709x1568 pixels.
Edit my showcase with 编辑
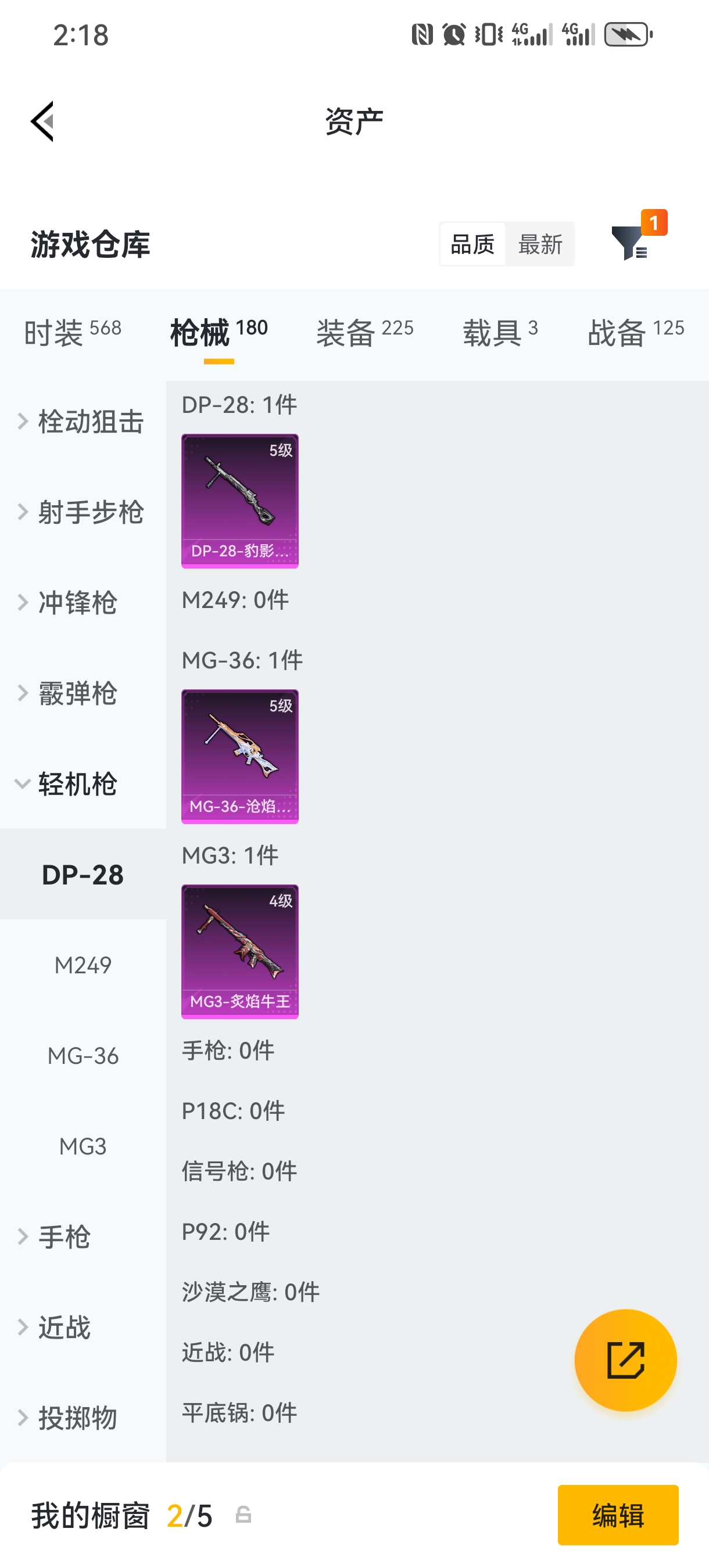pyautogui.click(x=618, y=1515)
